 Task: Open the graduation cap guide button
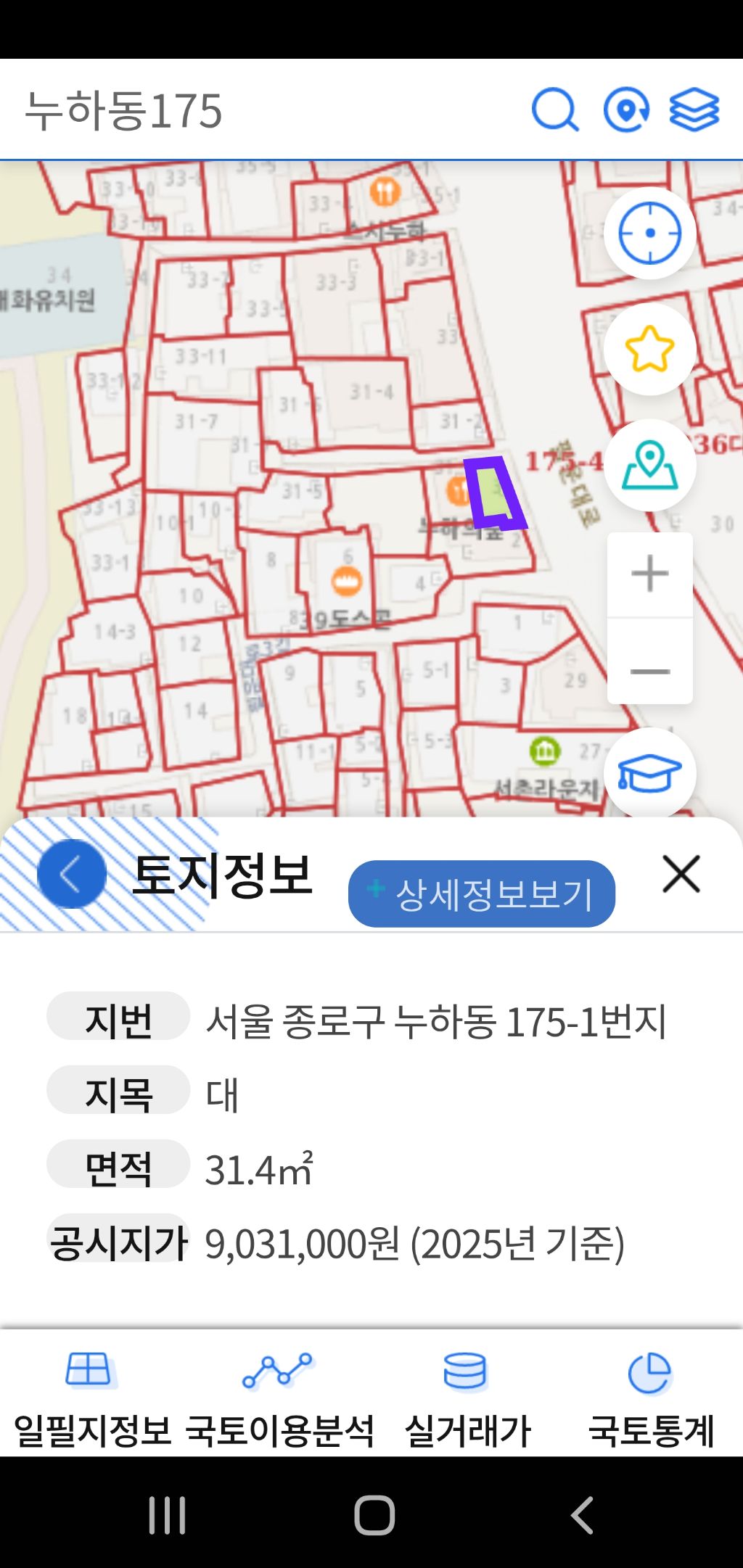pos(649,773)
